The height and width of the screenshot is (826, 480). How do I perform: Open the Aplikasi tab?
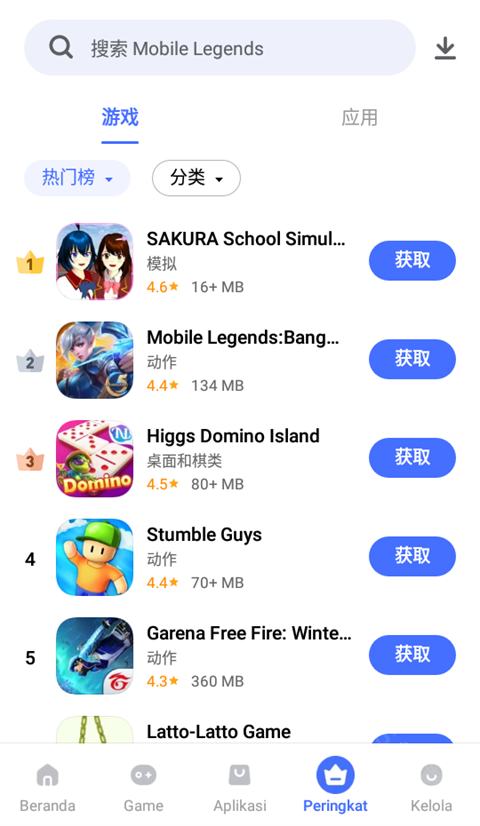[x=240, y=787]
